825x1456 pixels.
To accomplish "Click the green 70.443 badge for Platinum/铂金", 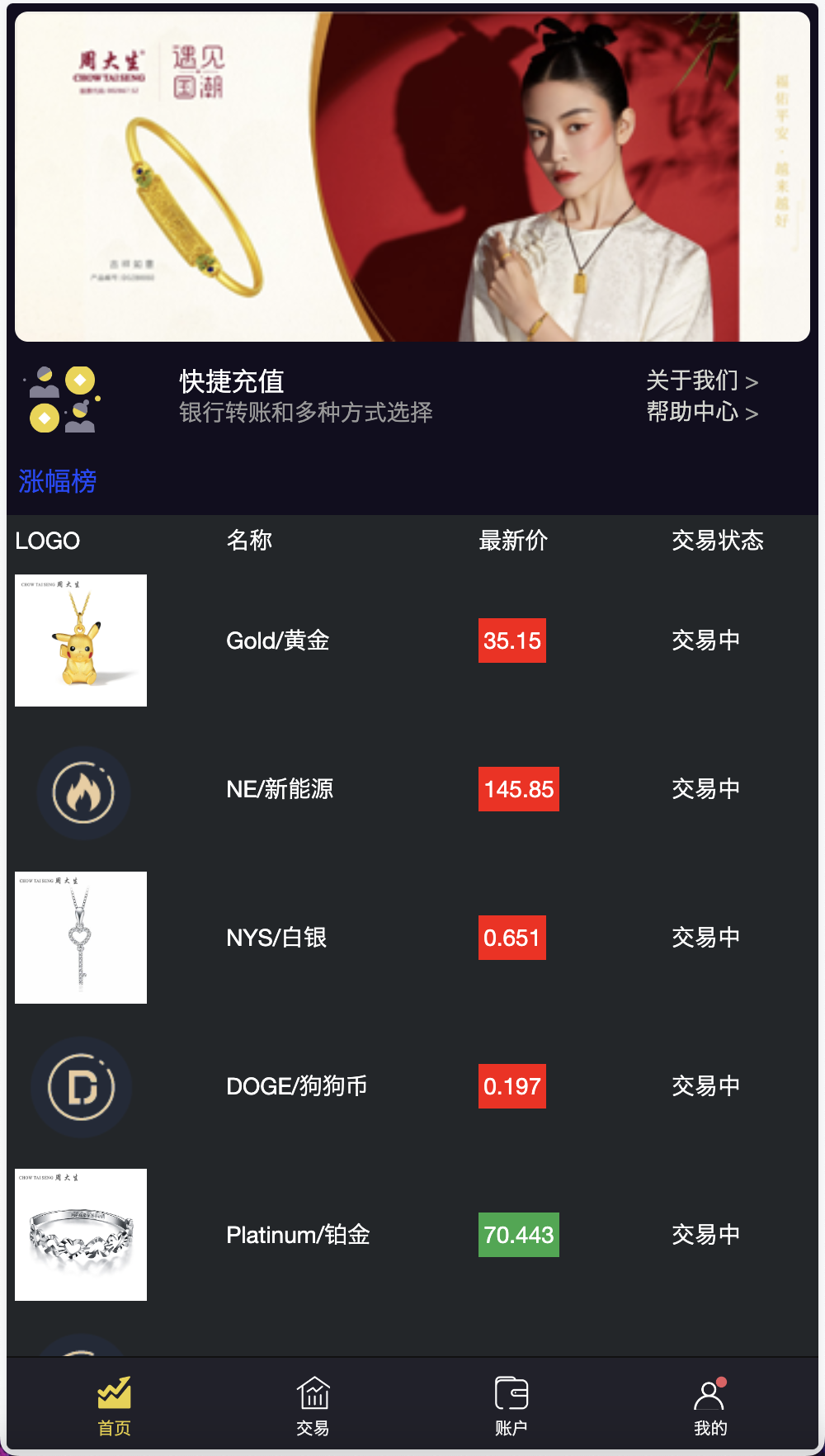I will tap(518, 1234).
